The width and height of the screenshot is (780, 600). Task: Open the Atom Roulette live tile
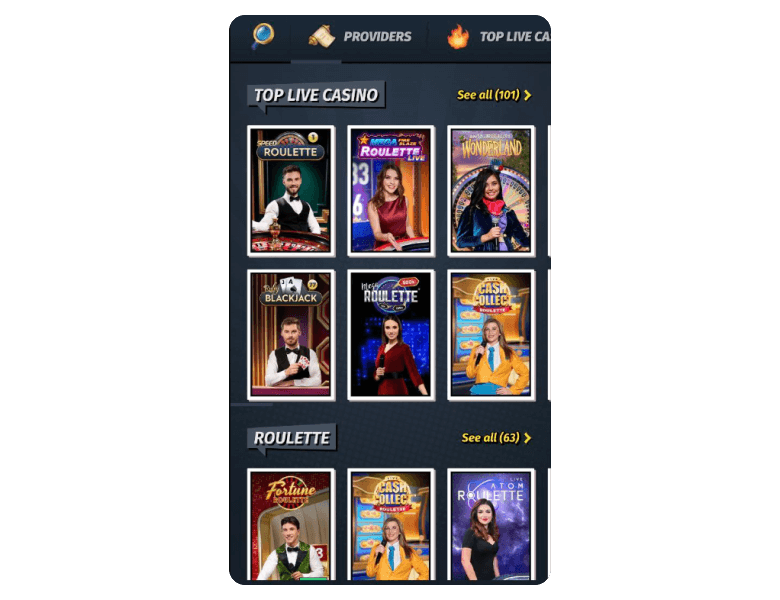tap(490, 525)
